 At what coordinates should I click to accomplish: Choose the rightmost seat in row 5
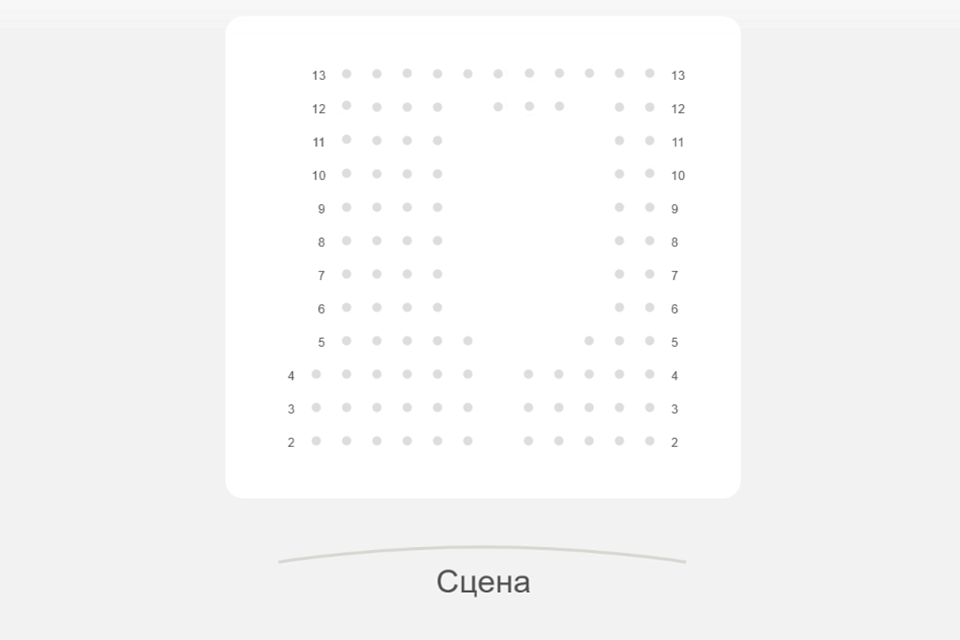click(650, 341)
